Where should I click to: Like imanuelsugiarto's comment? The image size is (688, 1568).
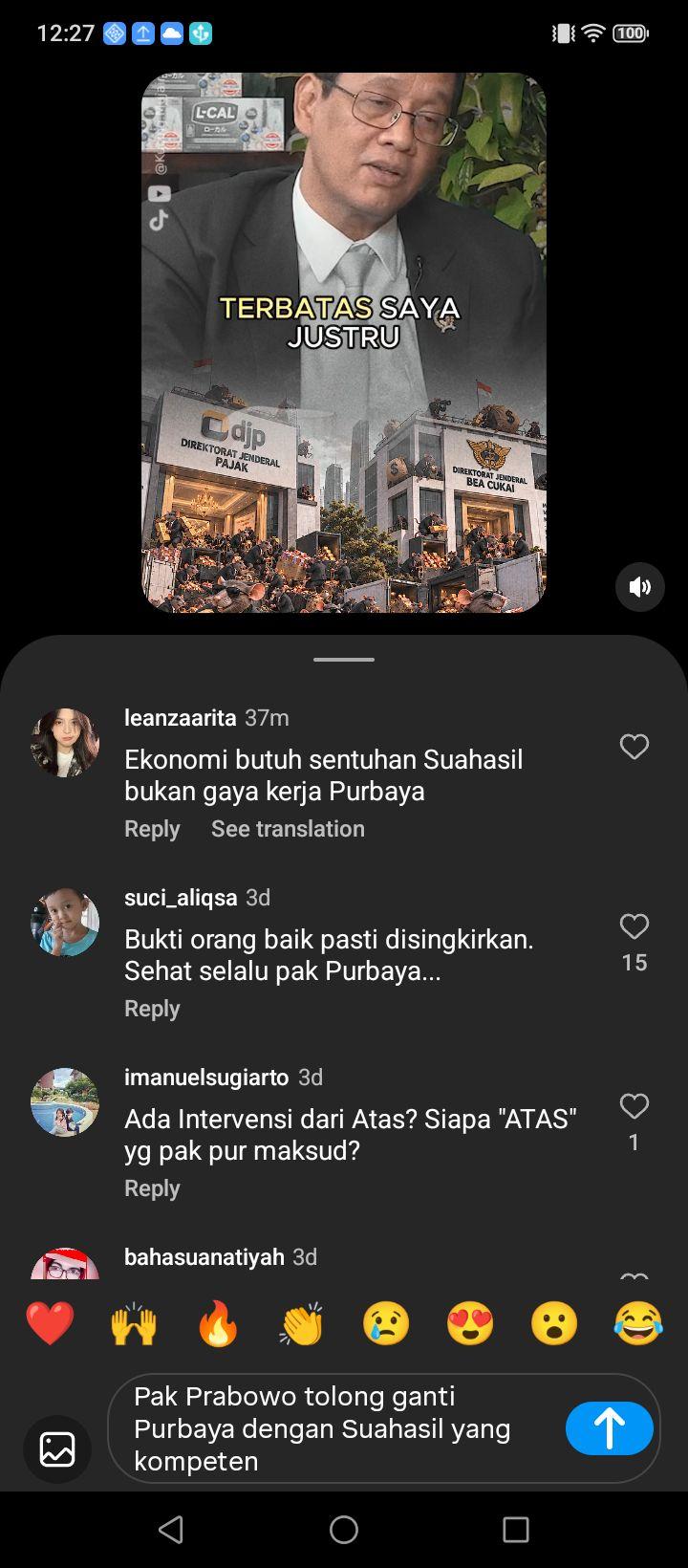coord(634,1106)
